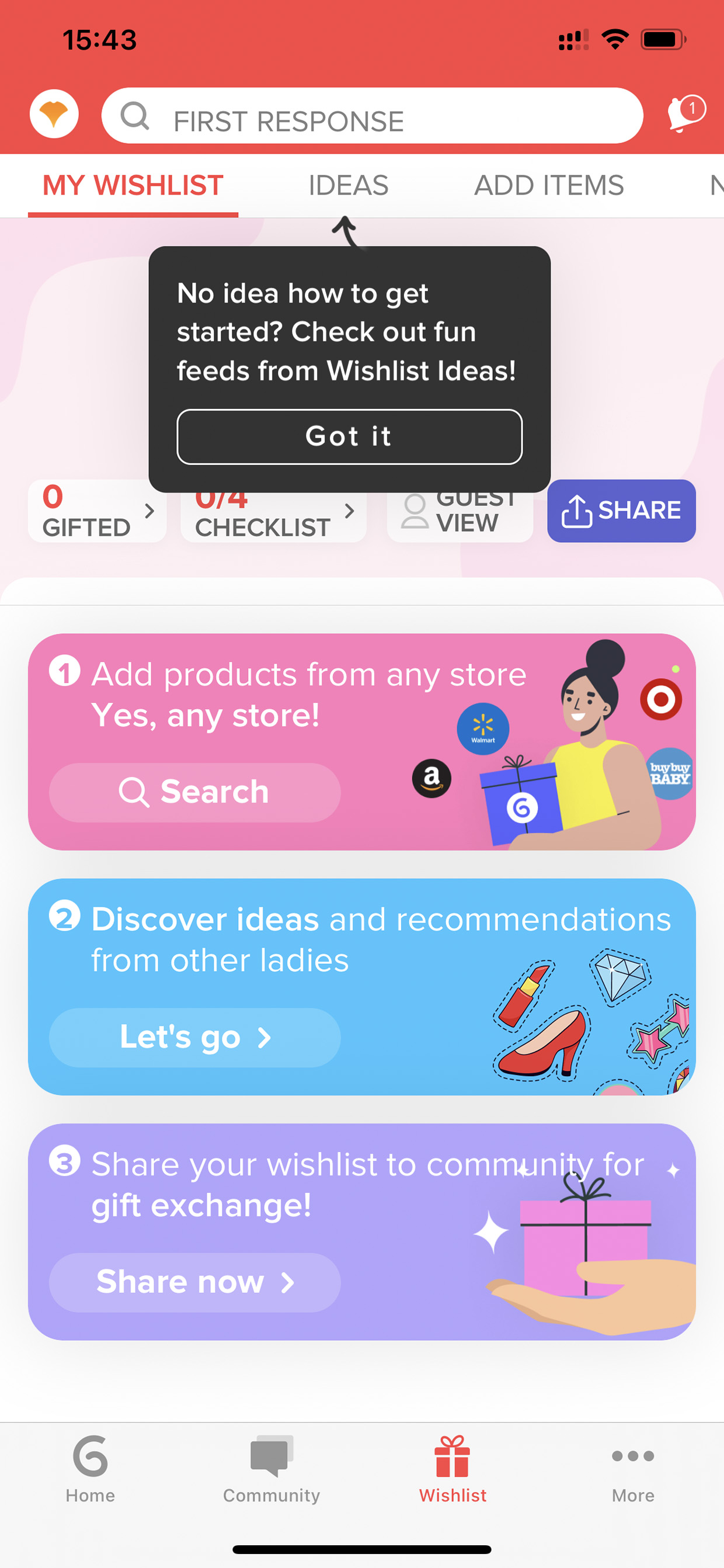The height and width of the screenshot is (1568, 724).
Task: Tap the orange gem rewards icon
Action: (x=54, y=115)
